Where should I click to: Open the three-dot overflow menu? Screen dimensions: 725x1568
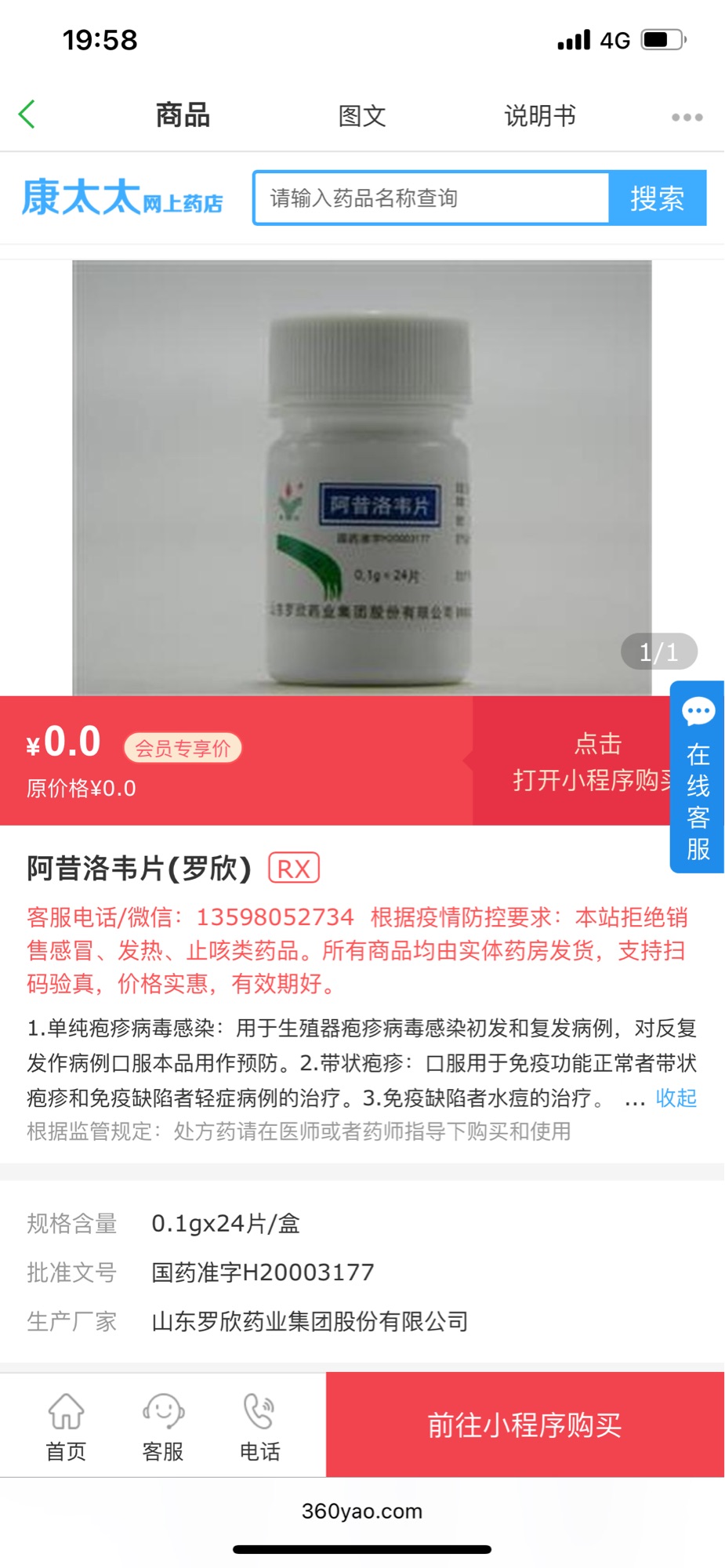[687, 117]
